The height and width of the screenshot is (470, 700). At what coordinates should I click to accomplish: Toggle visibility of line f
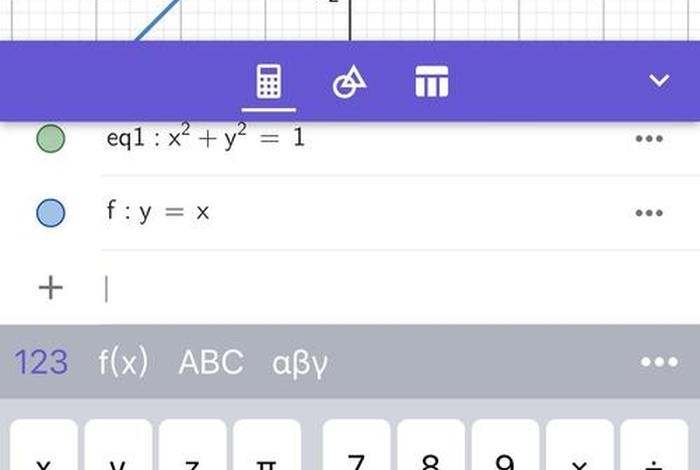coord(50,212)
